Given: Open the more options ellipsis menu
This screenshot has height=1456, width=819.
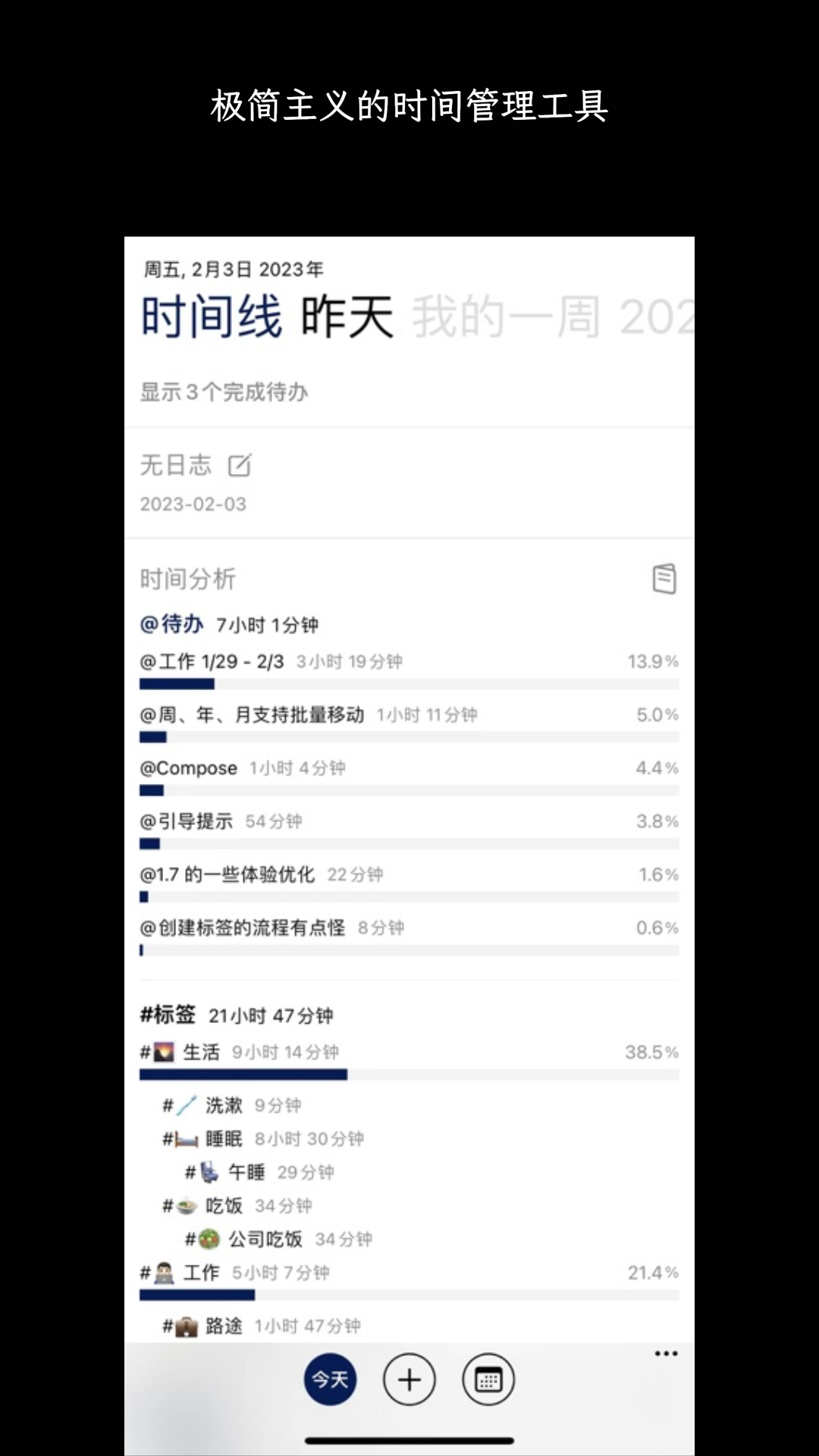Looking at the screenshot, I should (x=665, y=1353).
